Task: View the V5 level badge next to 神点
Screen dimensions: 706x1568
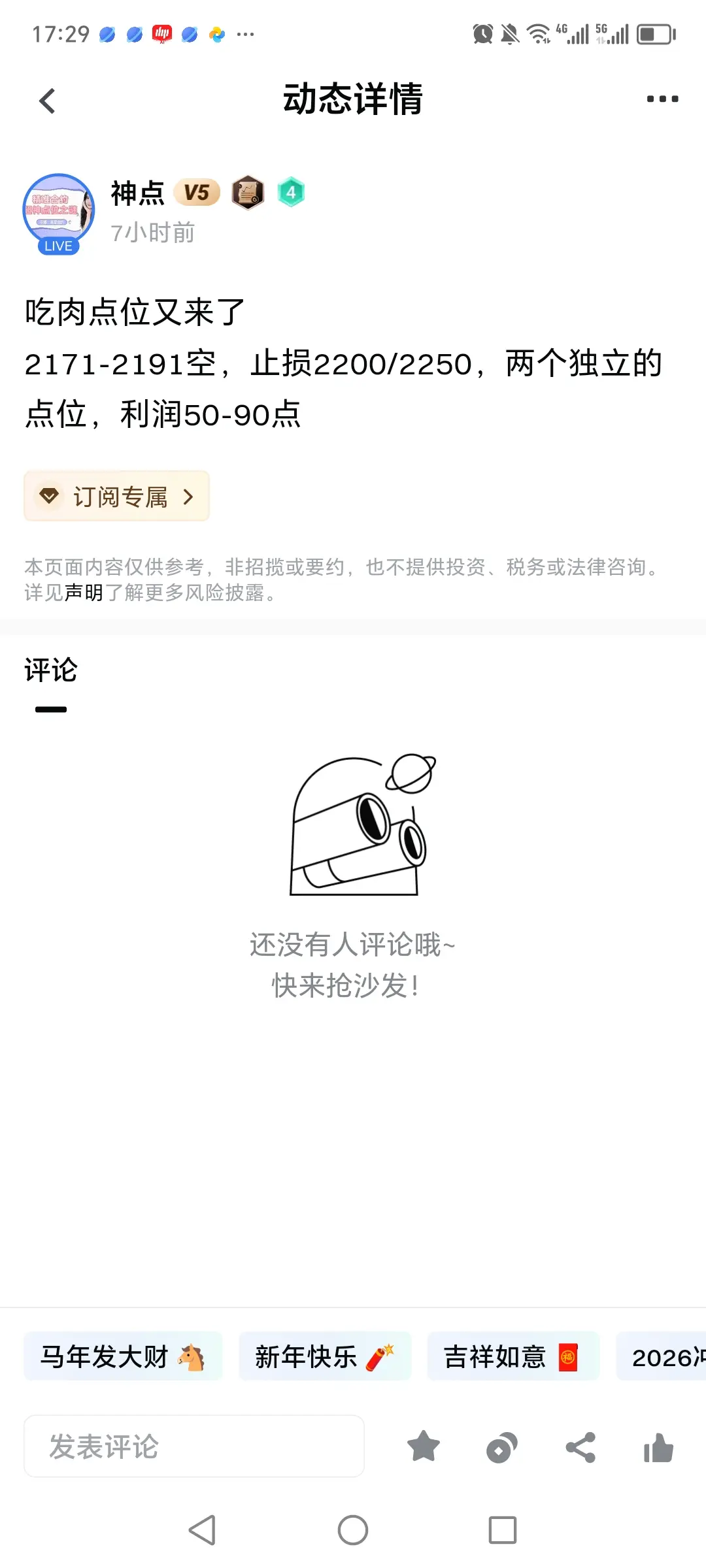Action: [x=196, y=191]
